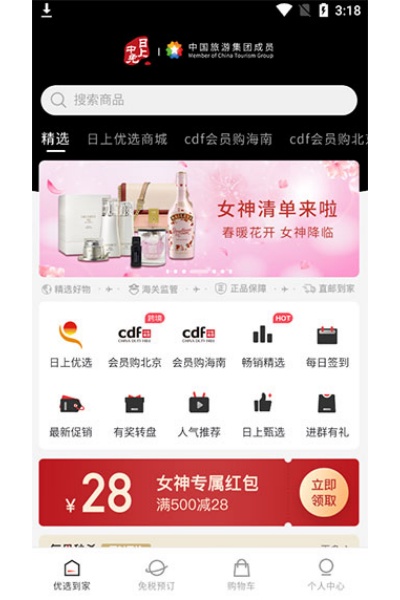Open 会员购海南 shortcut in the grid

point(199,344)
